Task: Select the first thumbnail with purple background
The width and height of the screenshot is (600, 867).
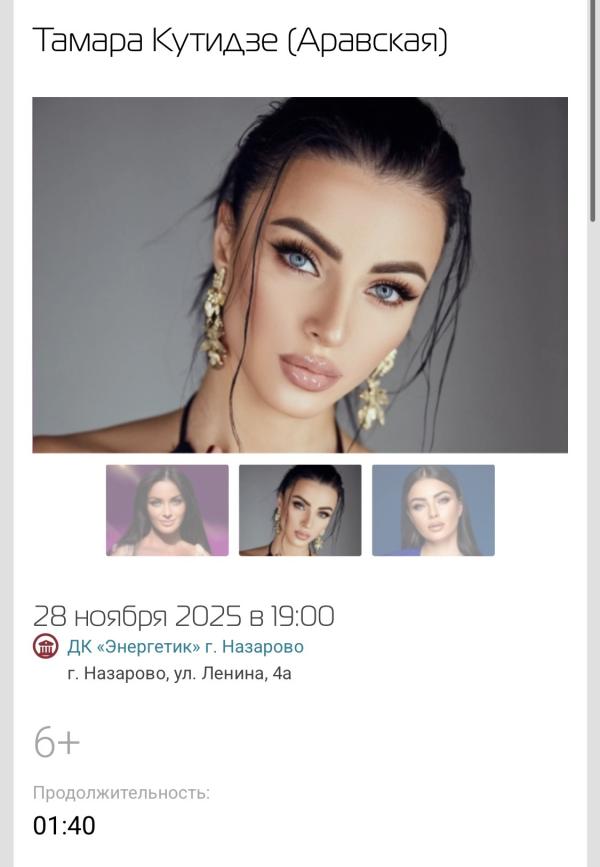Action: (167, 510)
